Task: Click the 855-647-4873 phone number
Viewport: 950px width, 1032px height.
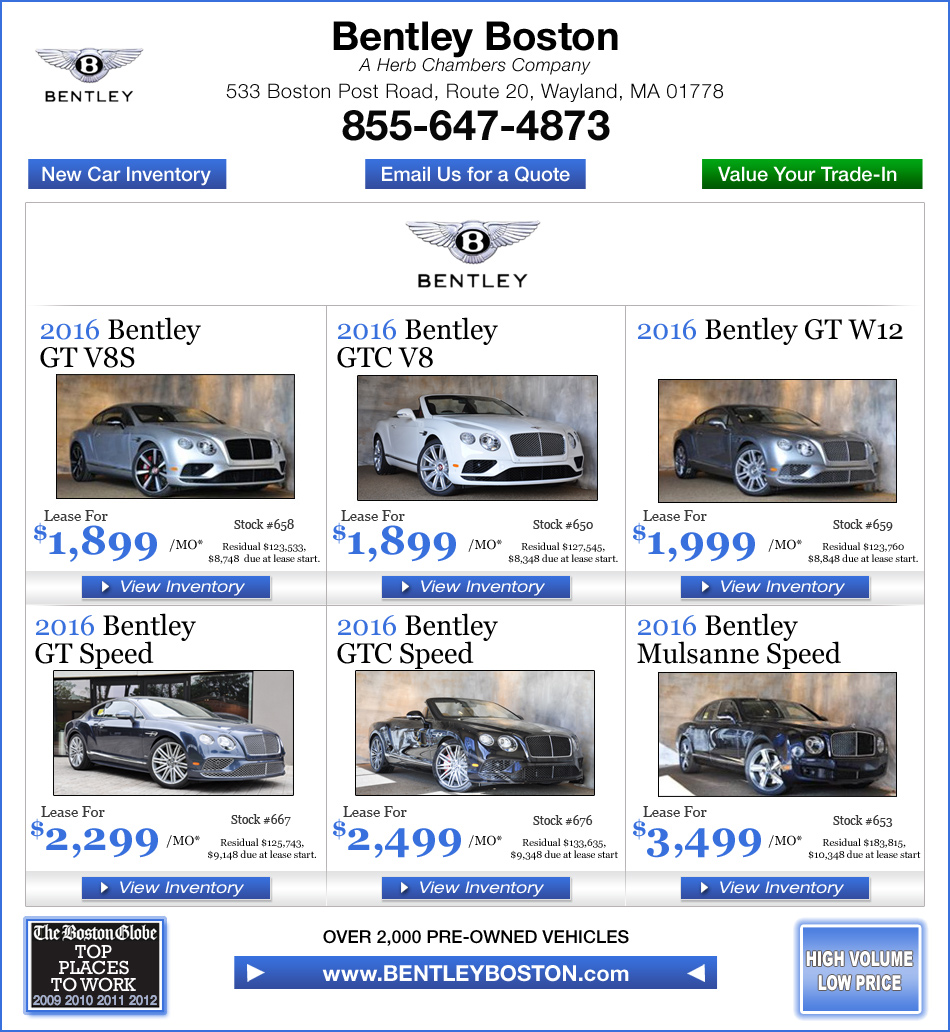Action: tap(476, 127)
